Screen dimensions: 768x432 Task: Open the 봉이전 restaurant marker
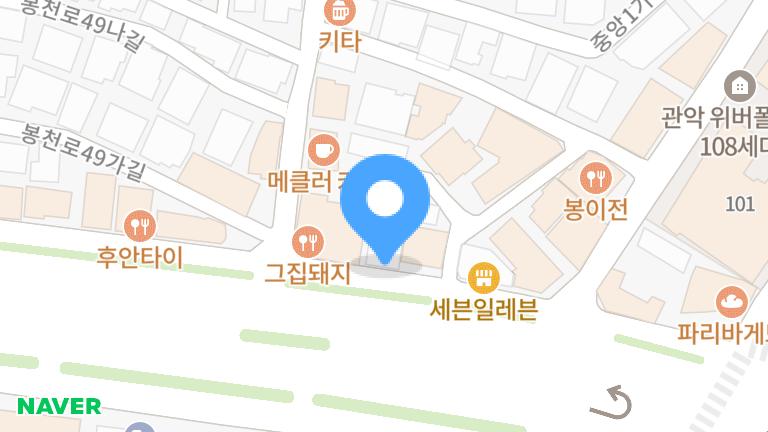pos(596,179)
